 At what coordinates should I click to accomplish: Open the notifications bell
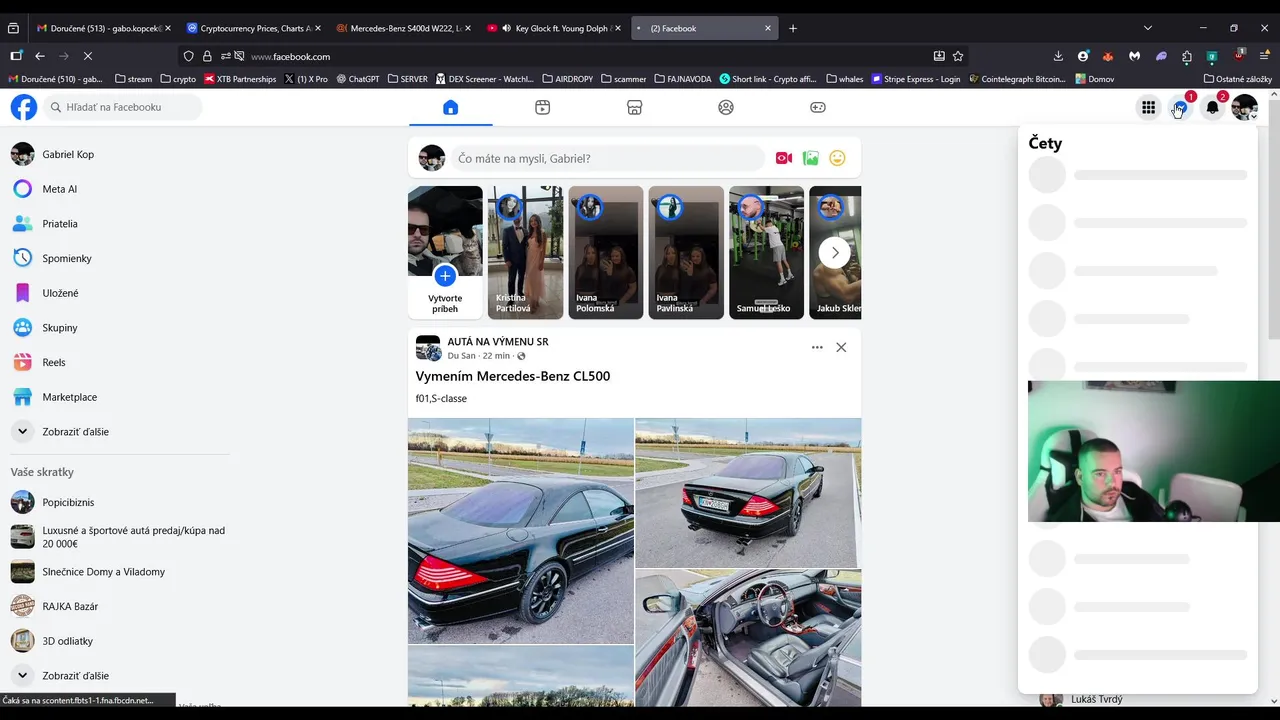(x=1212, y=107)
